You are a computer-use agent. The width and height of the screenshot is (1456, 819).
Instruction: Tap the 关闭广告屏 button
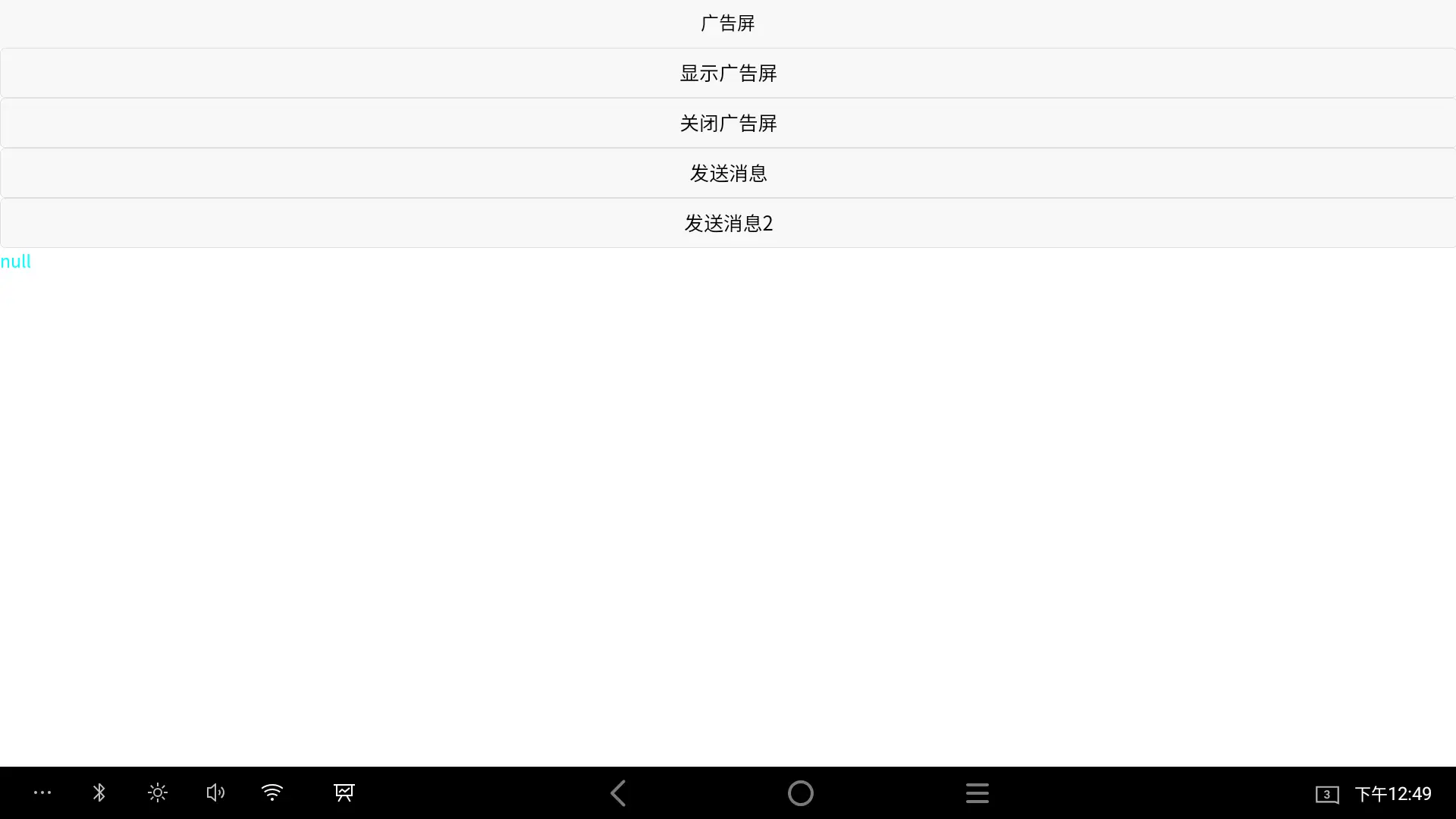(x=728, y=124)
